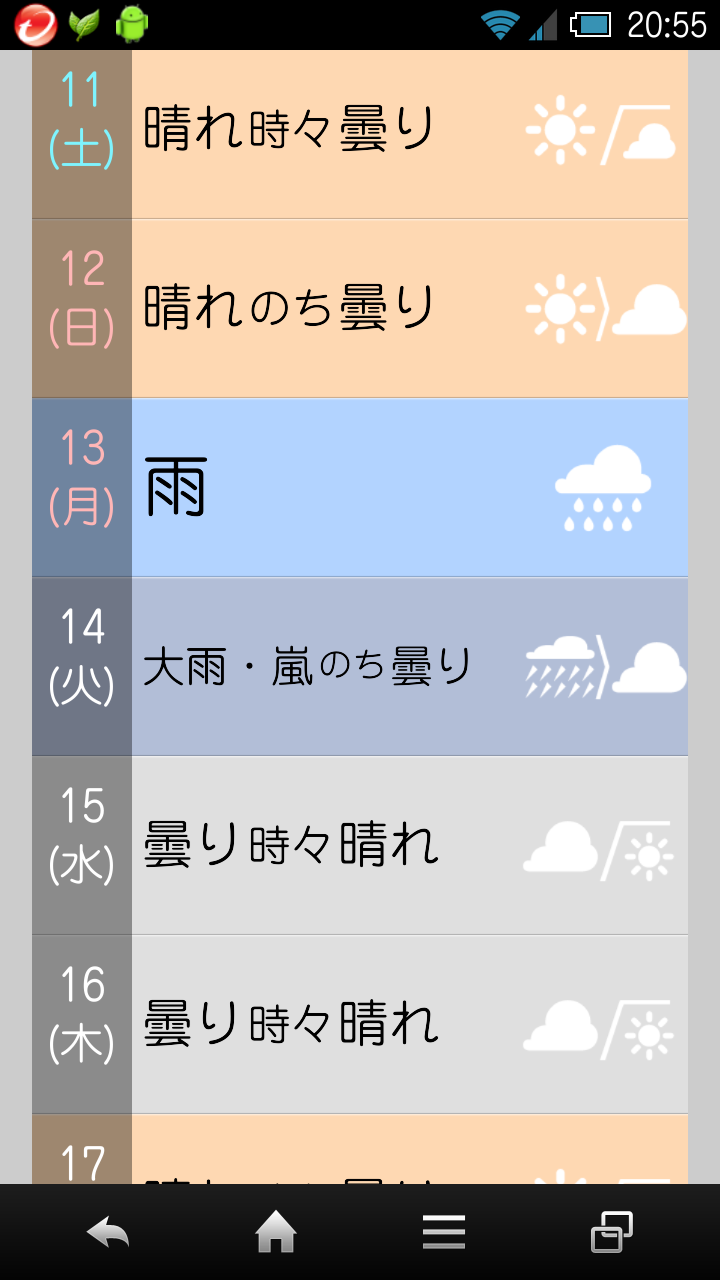The image size is (720, 1280).
Task: Tap the 15th (水) forecast row
Action: pos(360,846)
